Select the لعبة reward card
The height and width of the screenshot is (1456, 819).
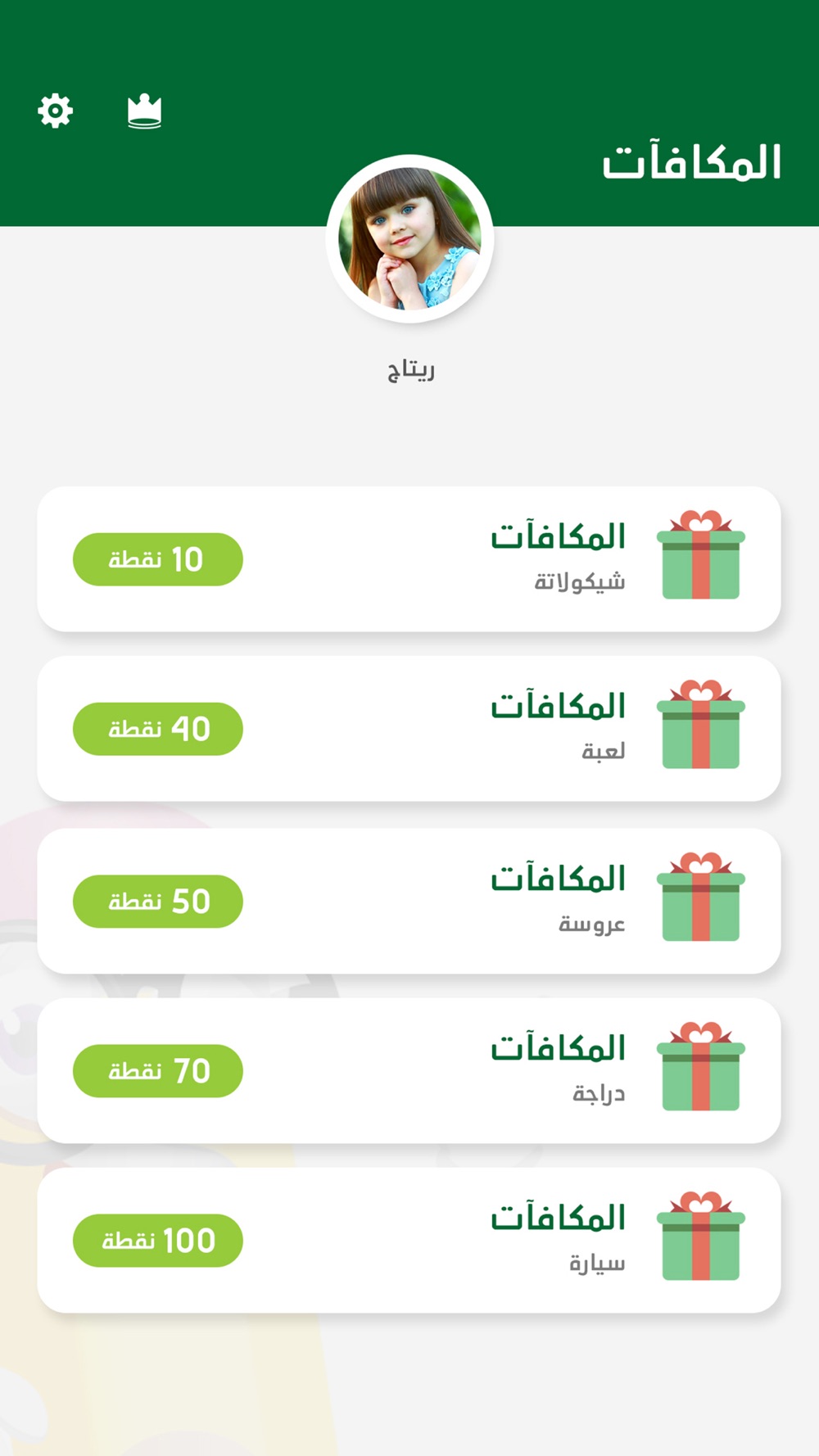point(491,728)
